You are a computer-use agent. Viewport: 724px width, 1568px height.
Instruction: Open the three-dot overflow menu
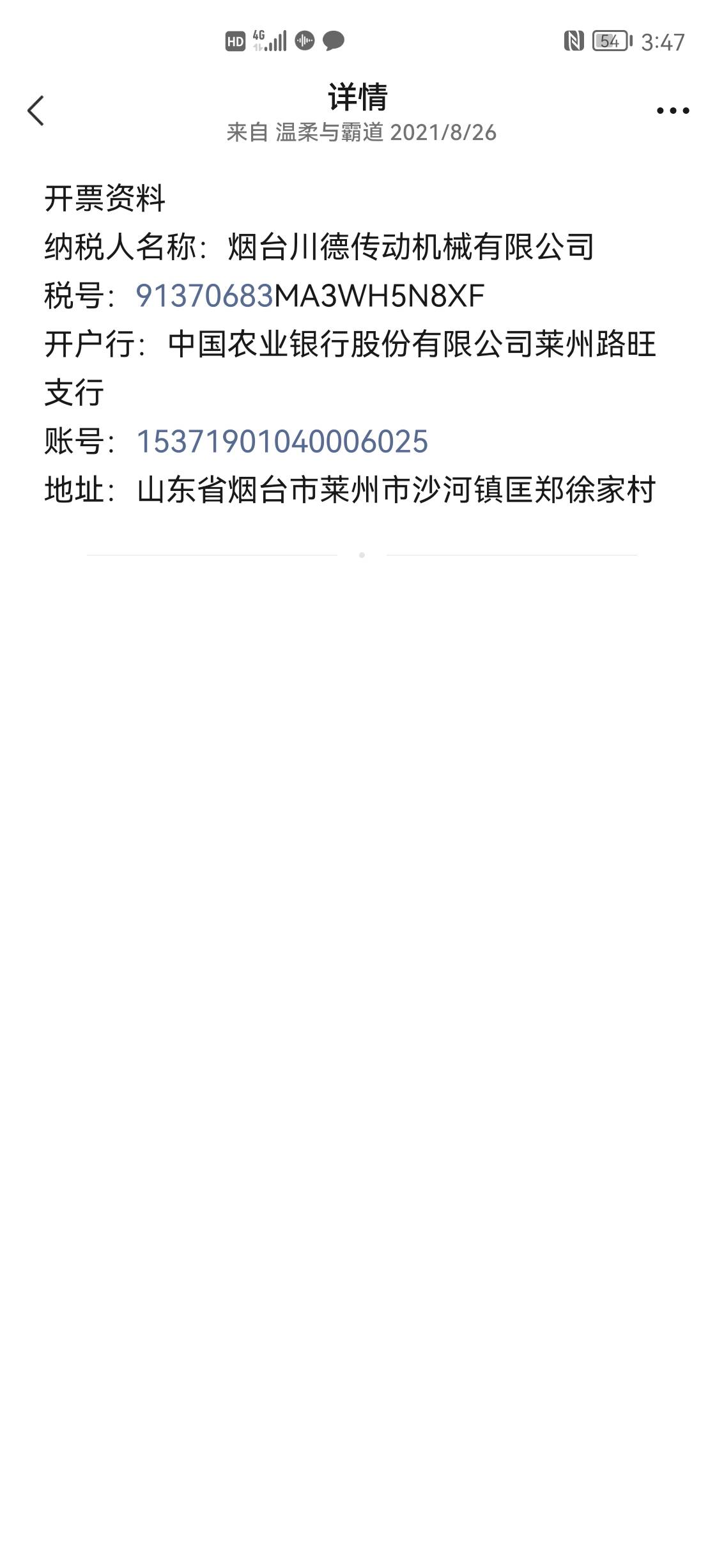click(672, 111)
